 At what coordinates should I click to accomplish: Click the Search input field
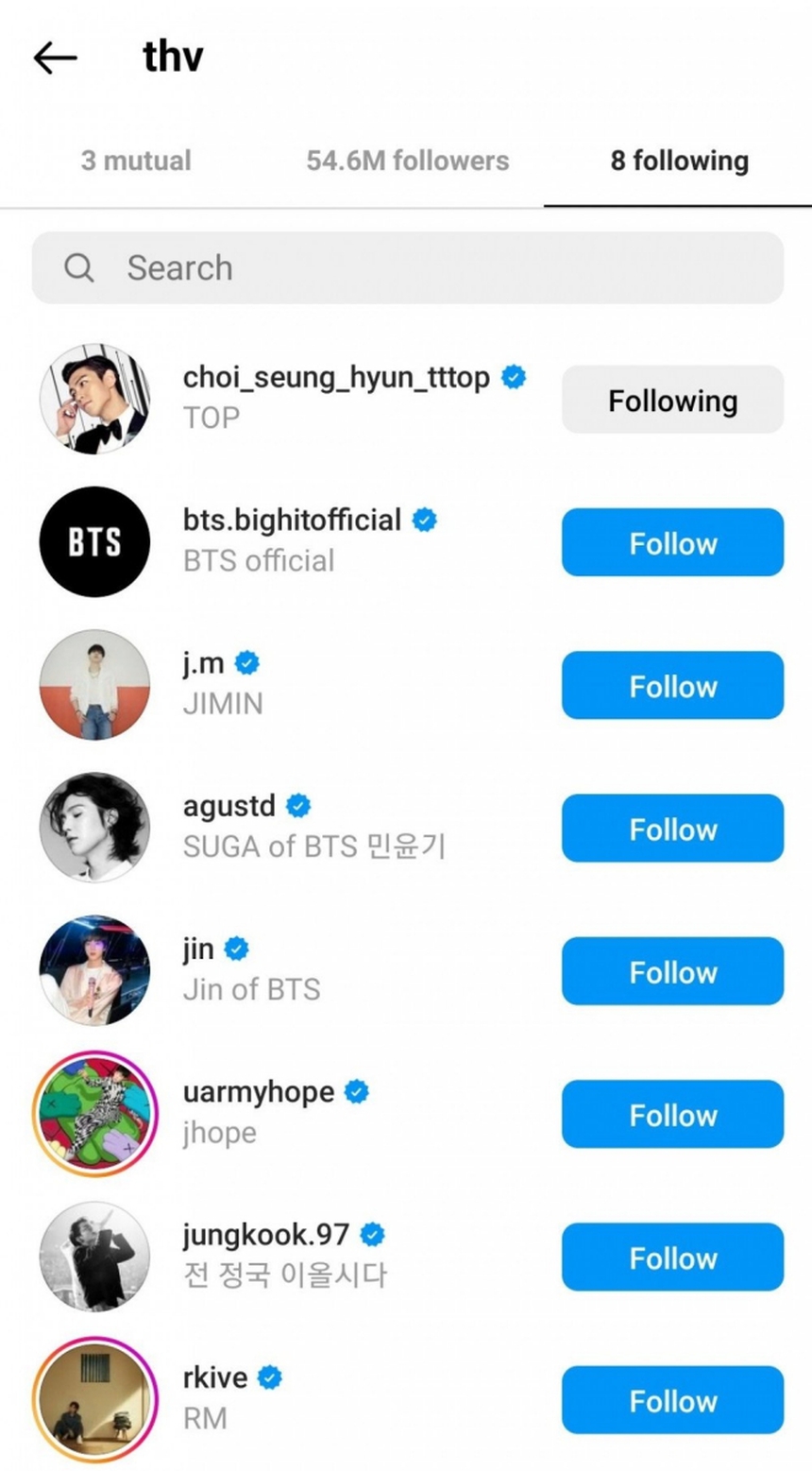pos(406,268)
